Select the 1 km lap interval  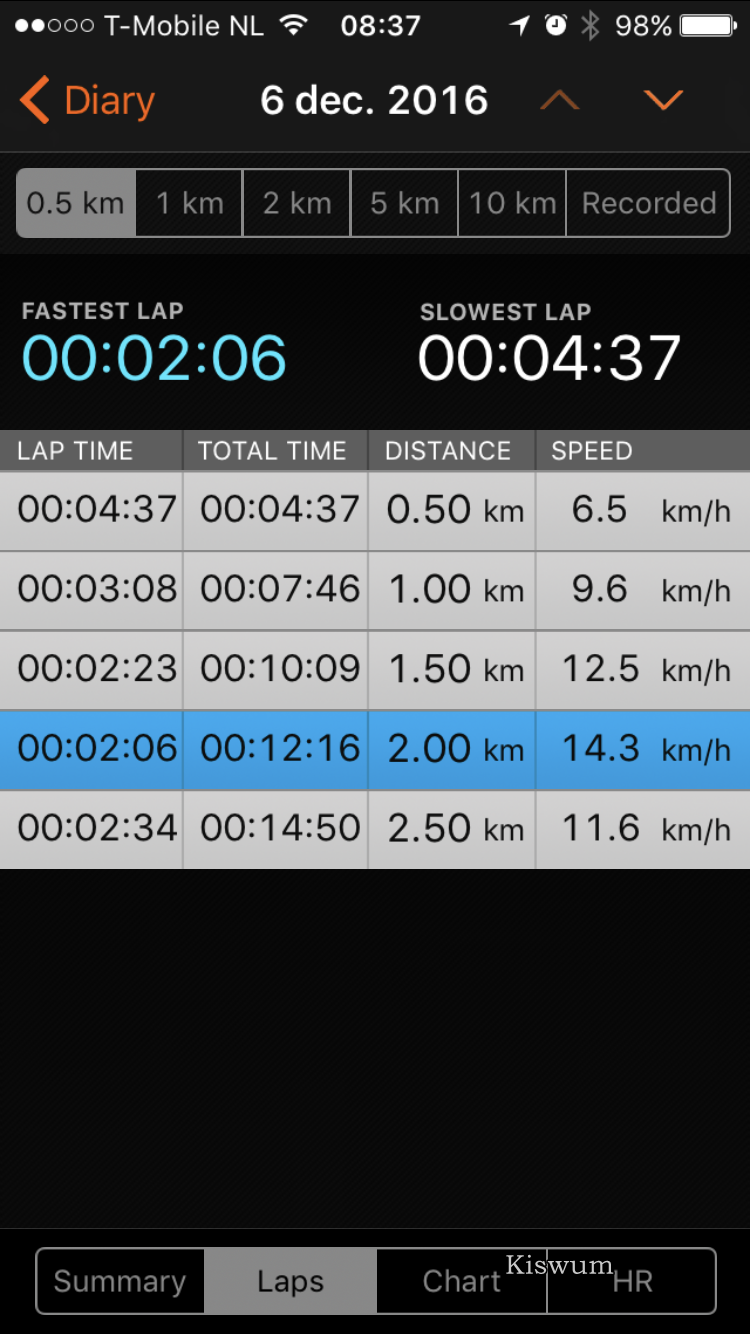189,203
